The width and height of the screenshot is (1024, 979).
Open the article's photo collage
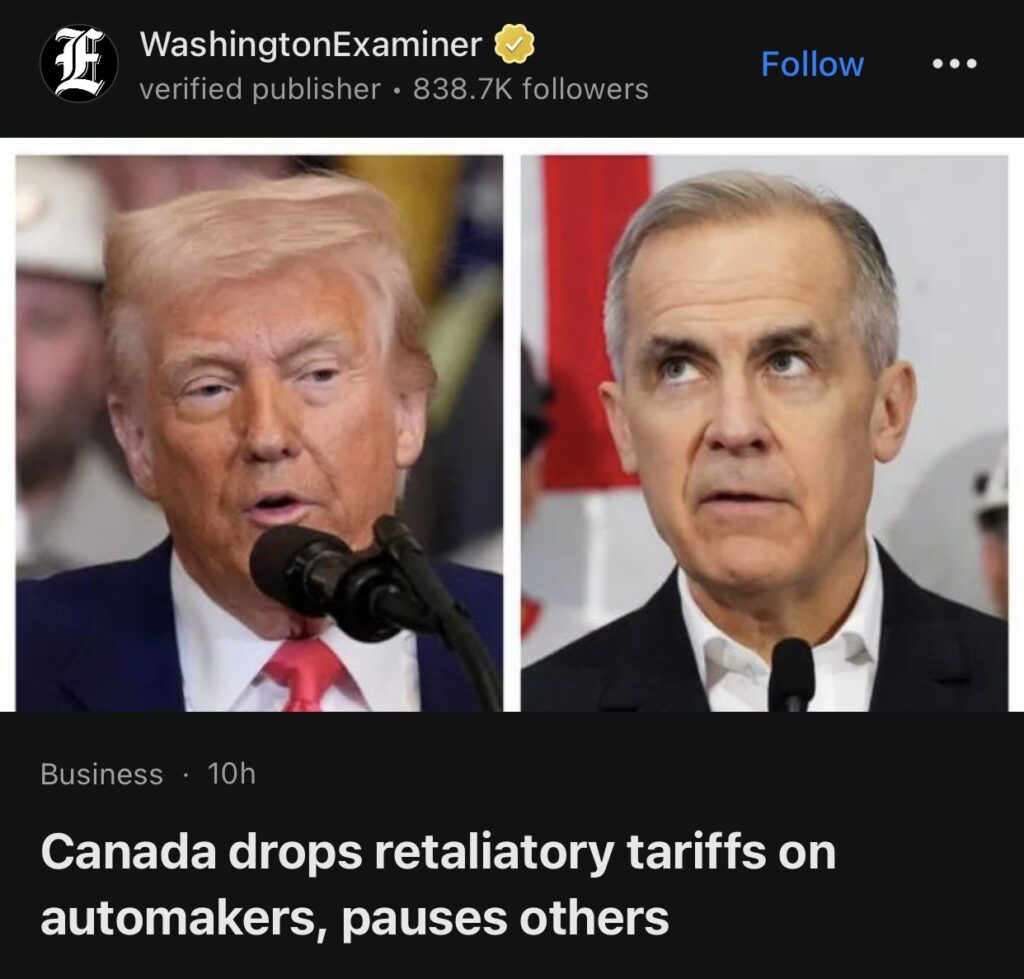(511, 432)
